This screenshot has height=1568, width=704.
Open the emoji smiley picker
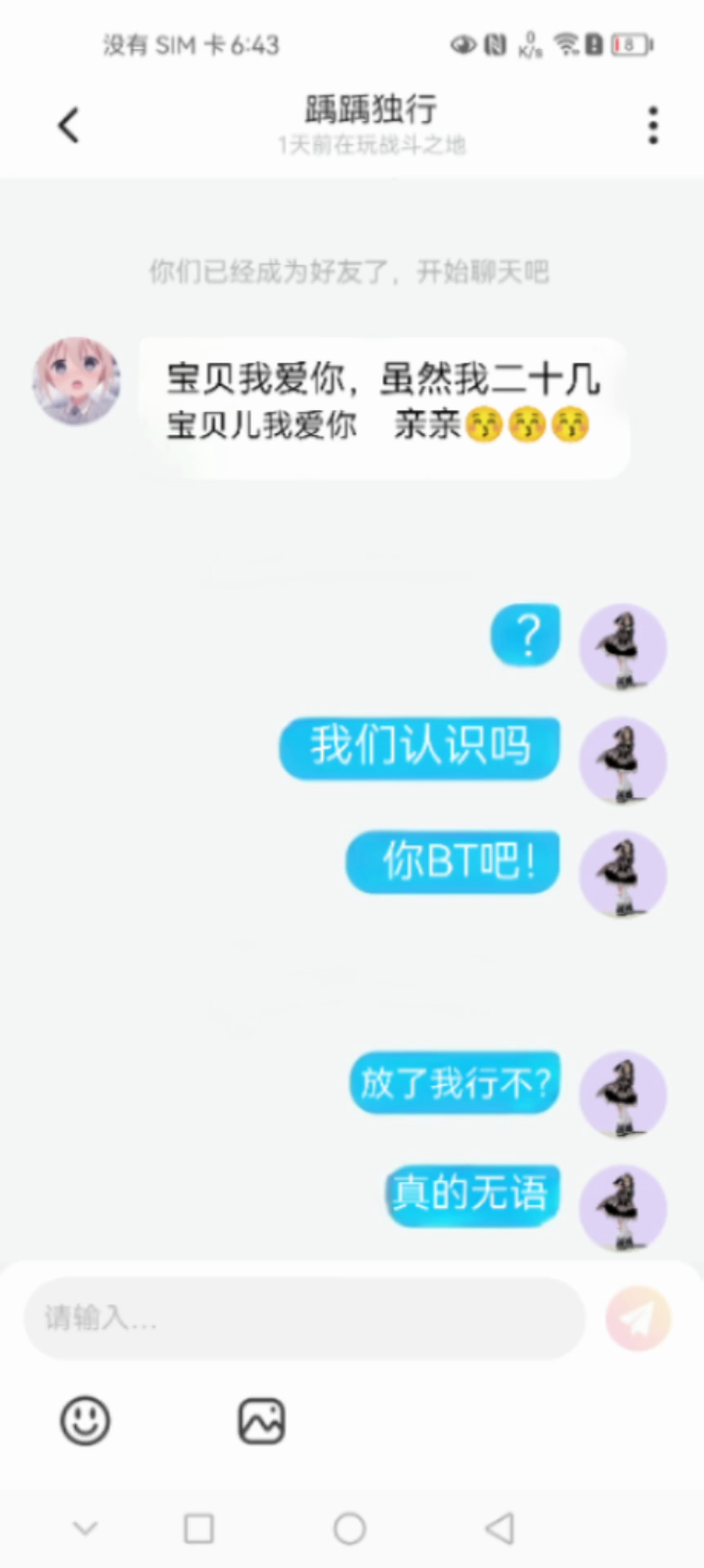pyautogui.click(x=85, y=1420)
